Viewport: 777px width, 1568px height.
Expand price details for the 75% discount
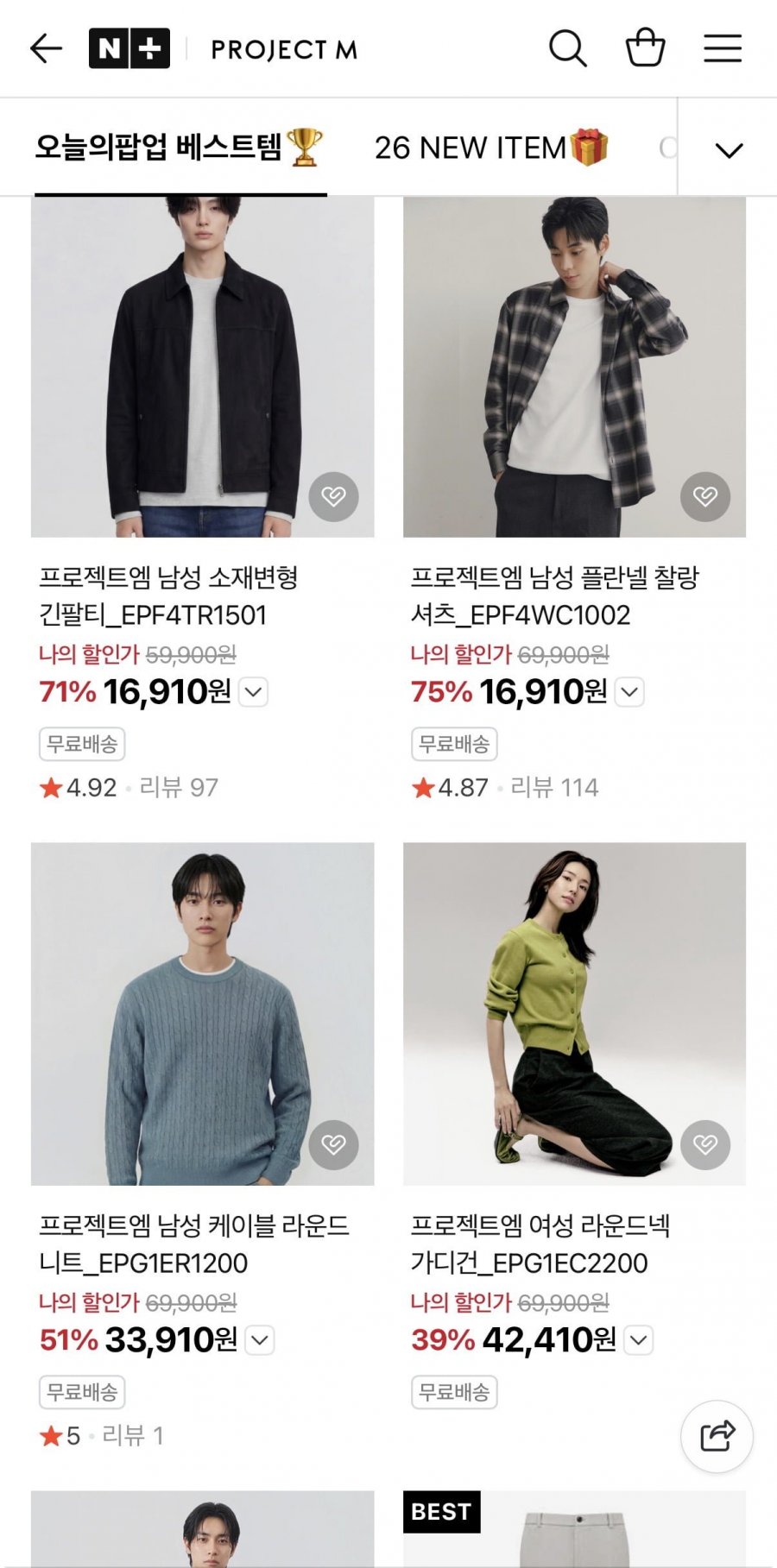629,692
